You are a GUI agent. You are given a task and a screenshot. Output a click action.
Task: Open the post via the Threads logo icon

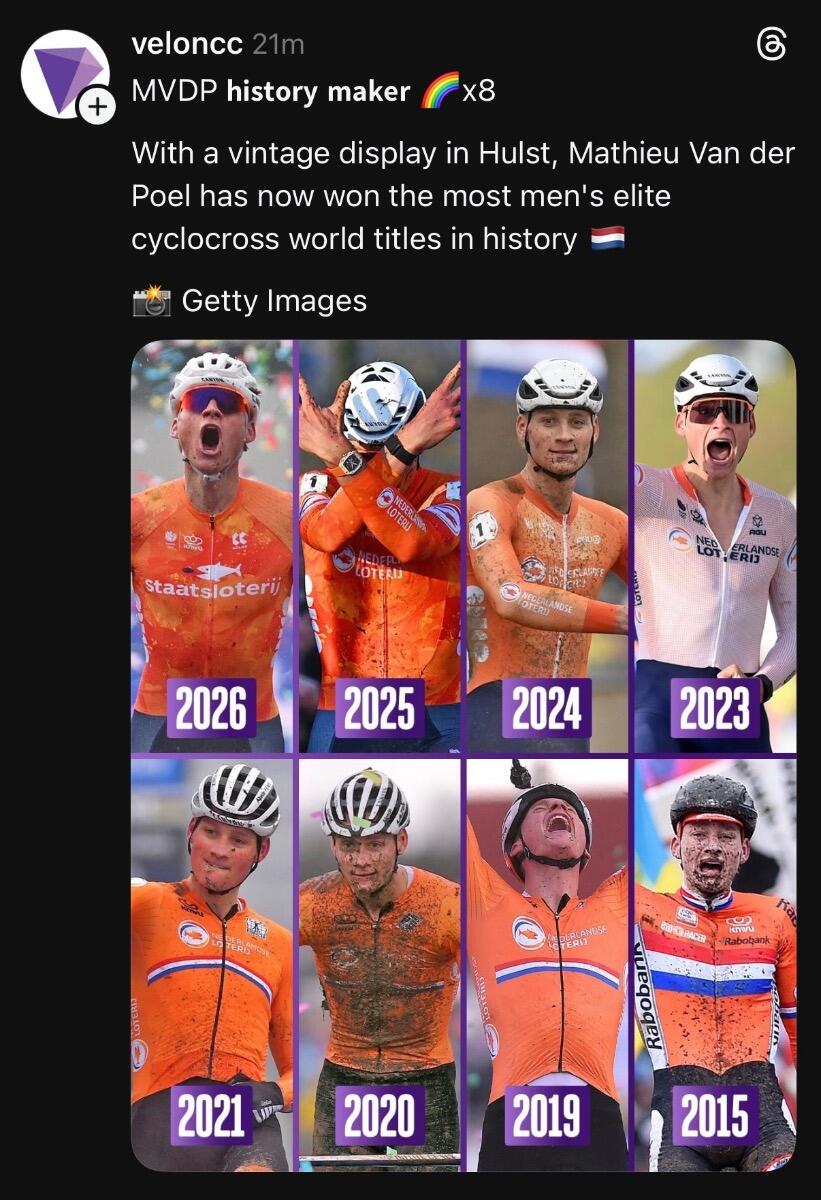[x=772, y=45]
